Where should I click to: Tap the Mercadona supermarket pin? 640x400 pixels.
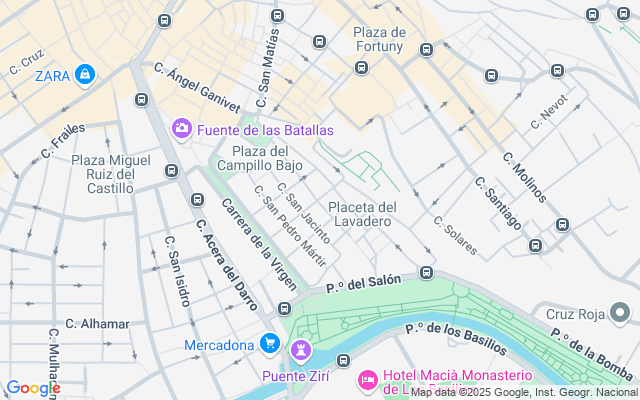point(269,344)
